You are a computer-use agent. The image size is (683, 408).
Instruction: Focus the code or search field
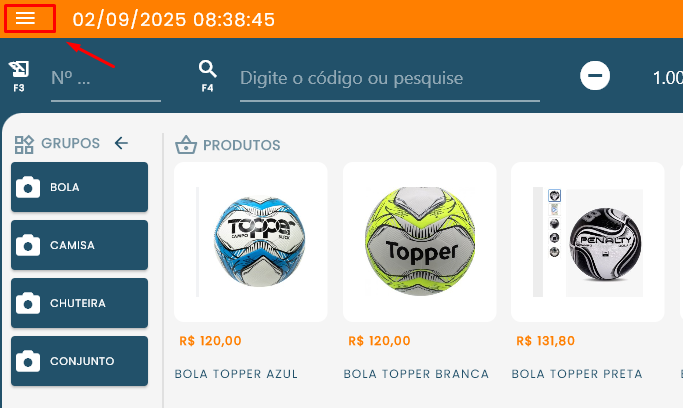pyautogui.click(x=389, y=78)
